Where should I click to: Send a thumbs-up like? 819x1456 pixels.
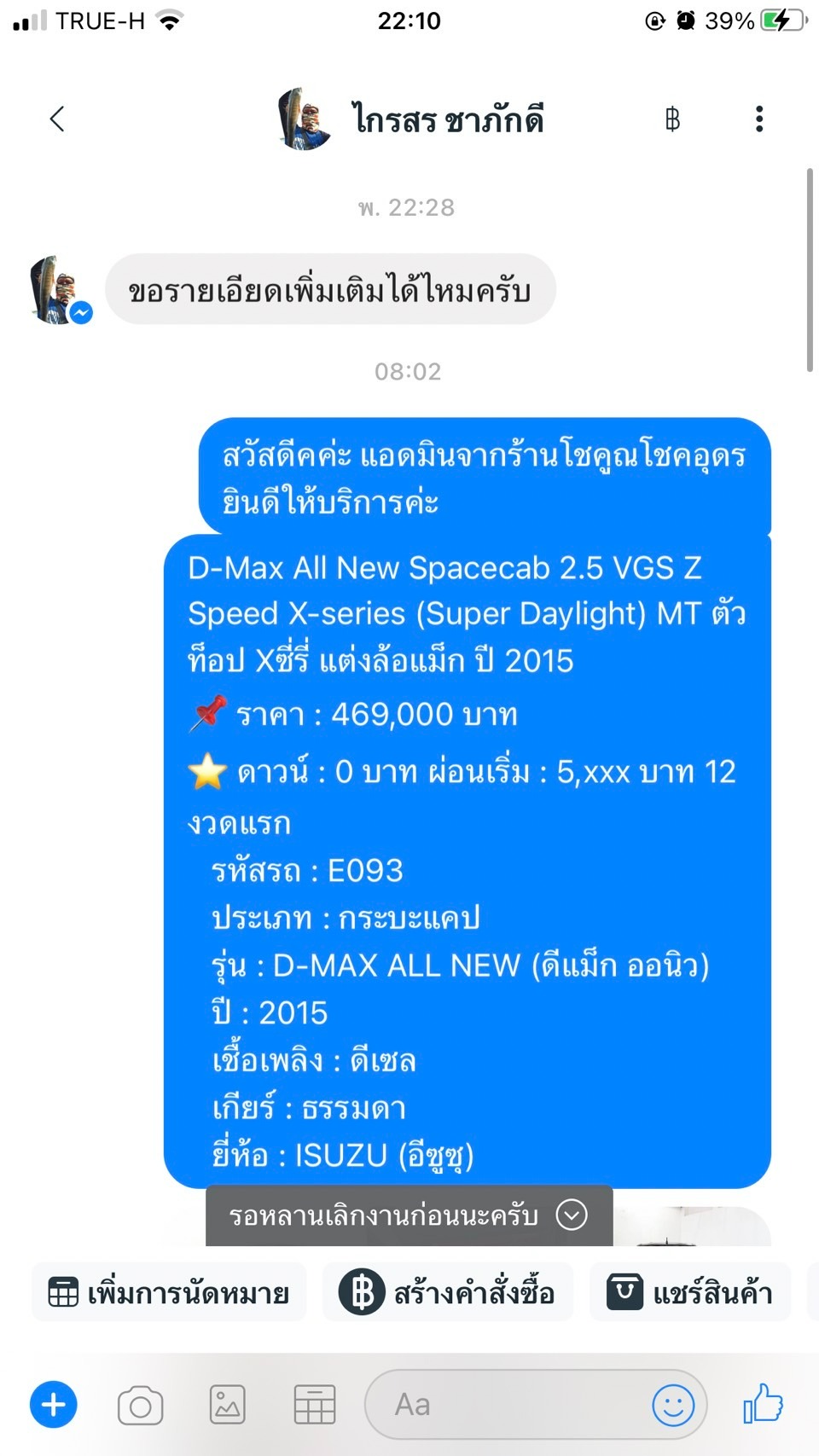pos(763,1403)
